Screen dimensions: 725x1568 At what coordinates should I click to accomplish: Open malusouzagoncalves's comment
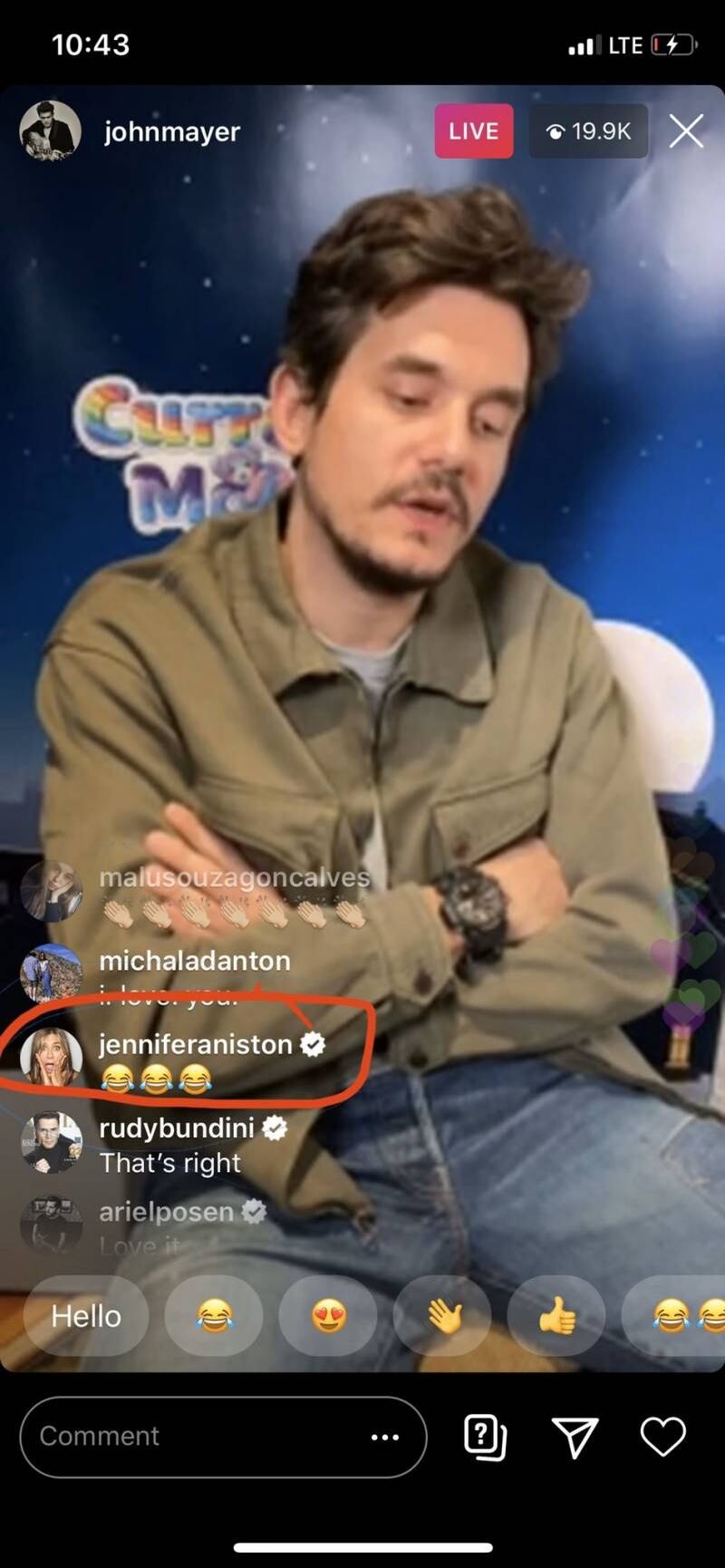[234, 877]
